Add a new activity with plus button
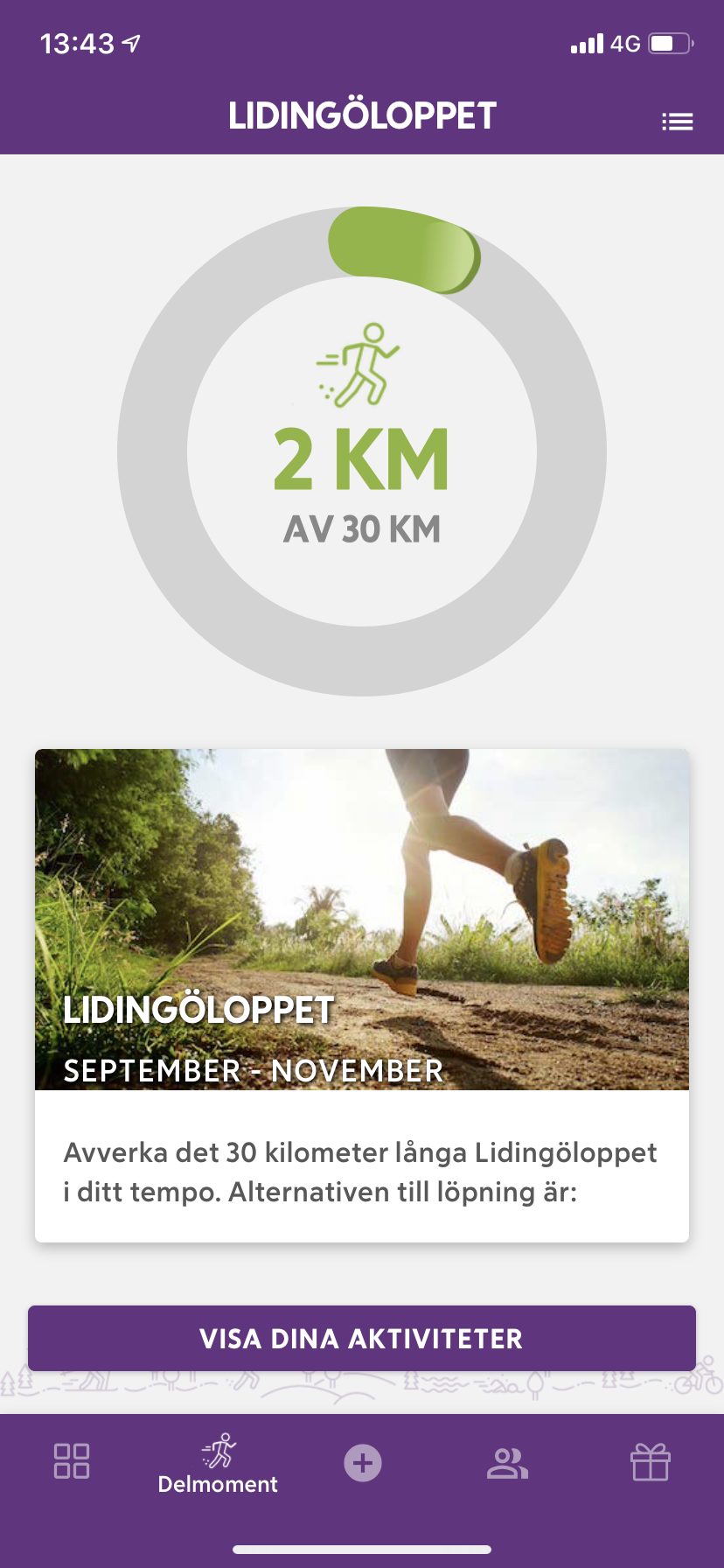The height and width of the screenshot is (1568, 724). [363, 1462]
